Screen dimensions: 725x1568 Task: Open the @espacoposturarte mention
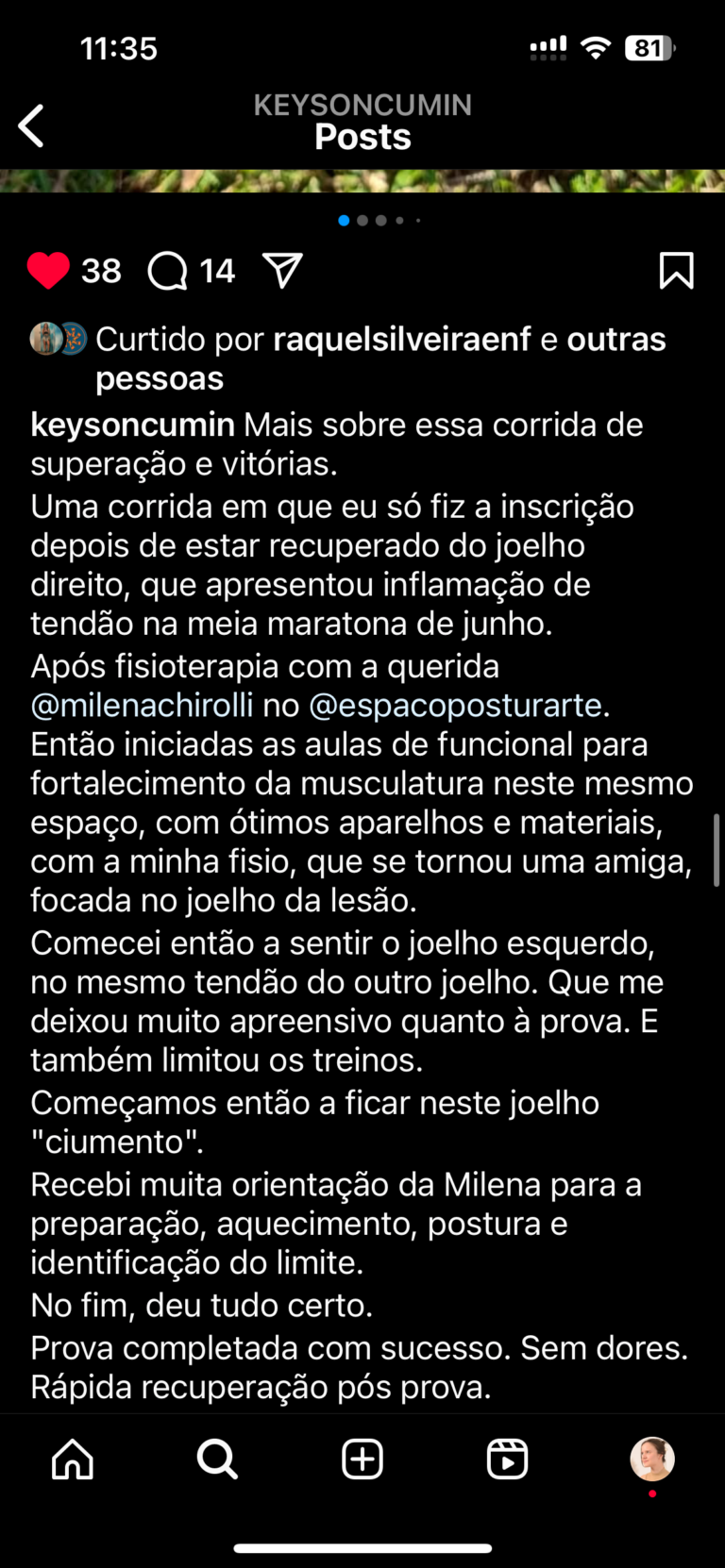point(455,705)
